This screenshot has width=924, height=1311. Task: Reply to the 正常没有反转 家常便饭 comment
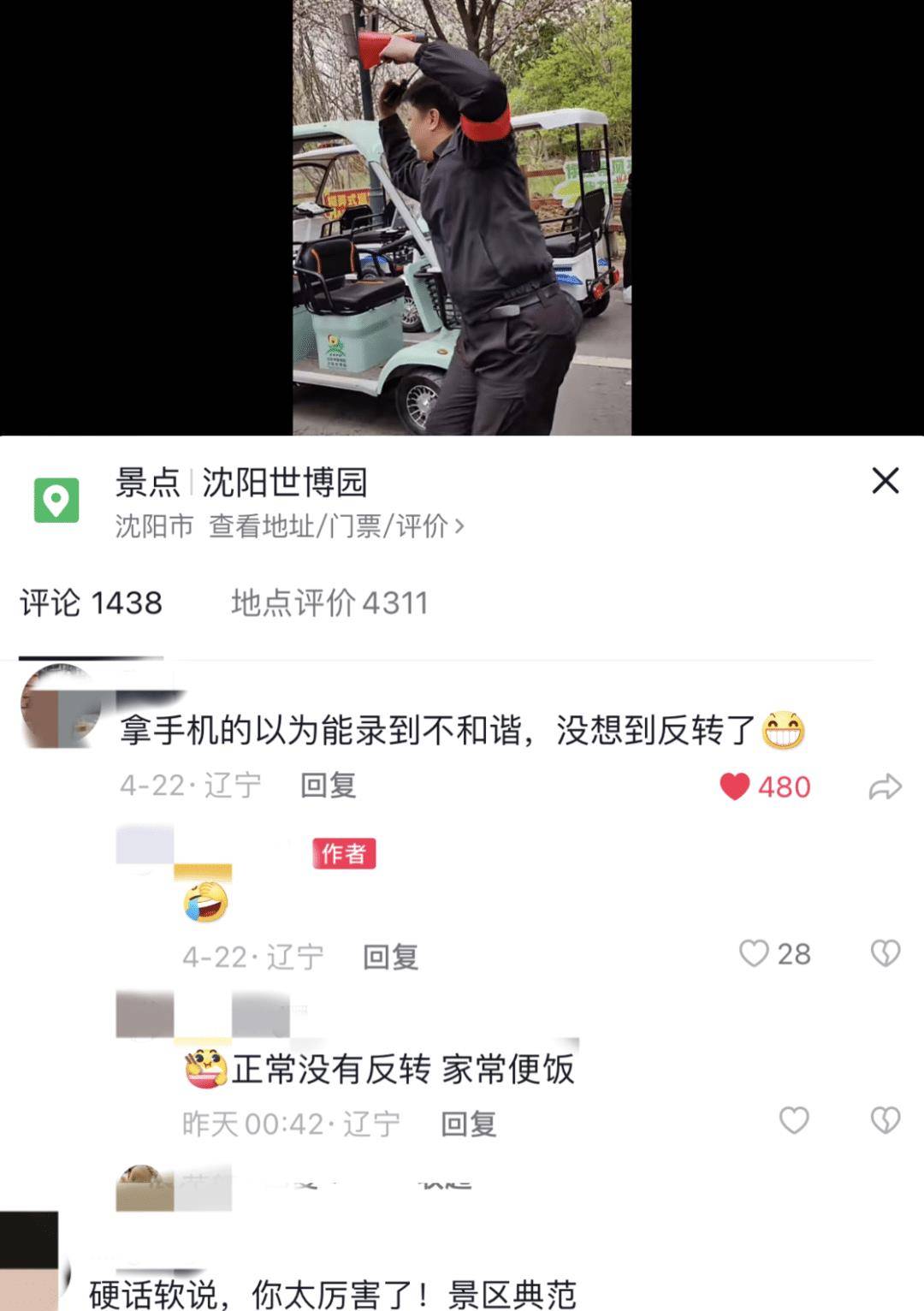click(468, 1124)
